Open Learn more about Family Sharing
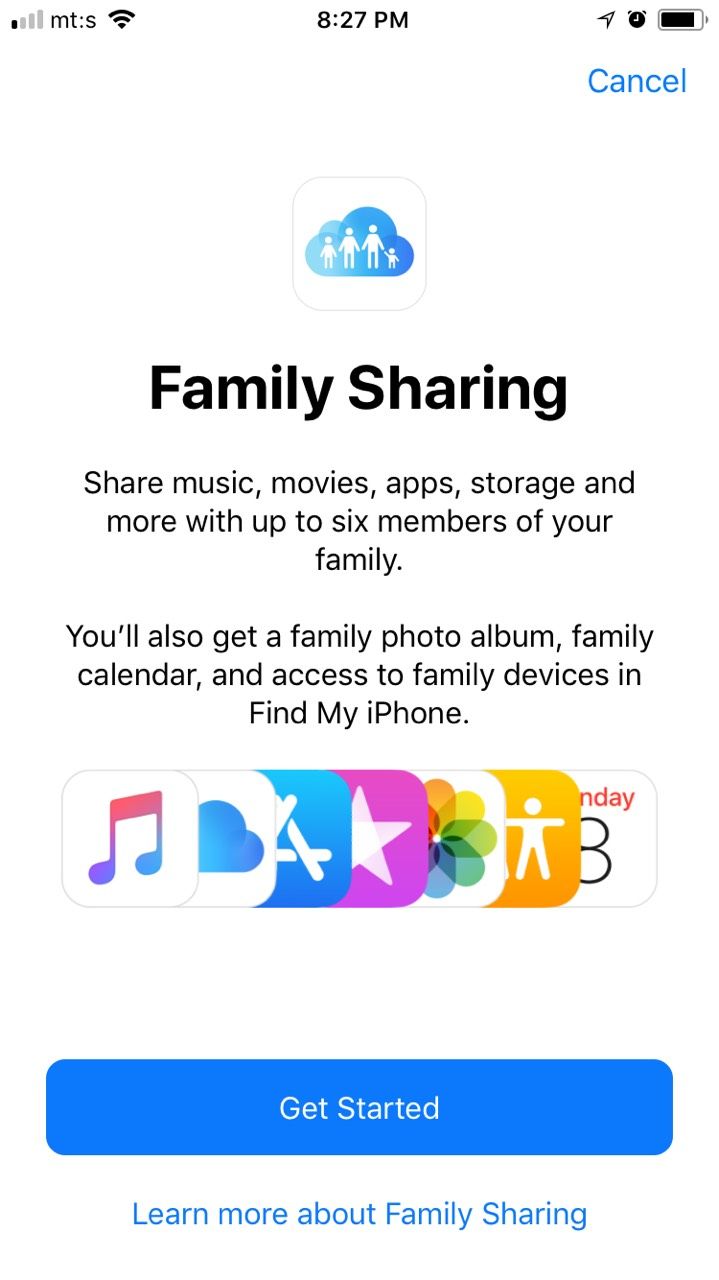This screenshot has height=1280, width=719. click(x=359, y=1214)
